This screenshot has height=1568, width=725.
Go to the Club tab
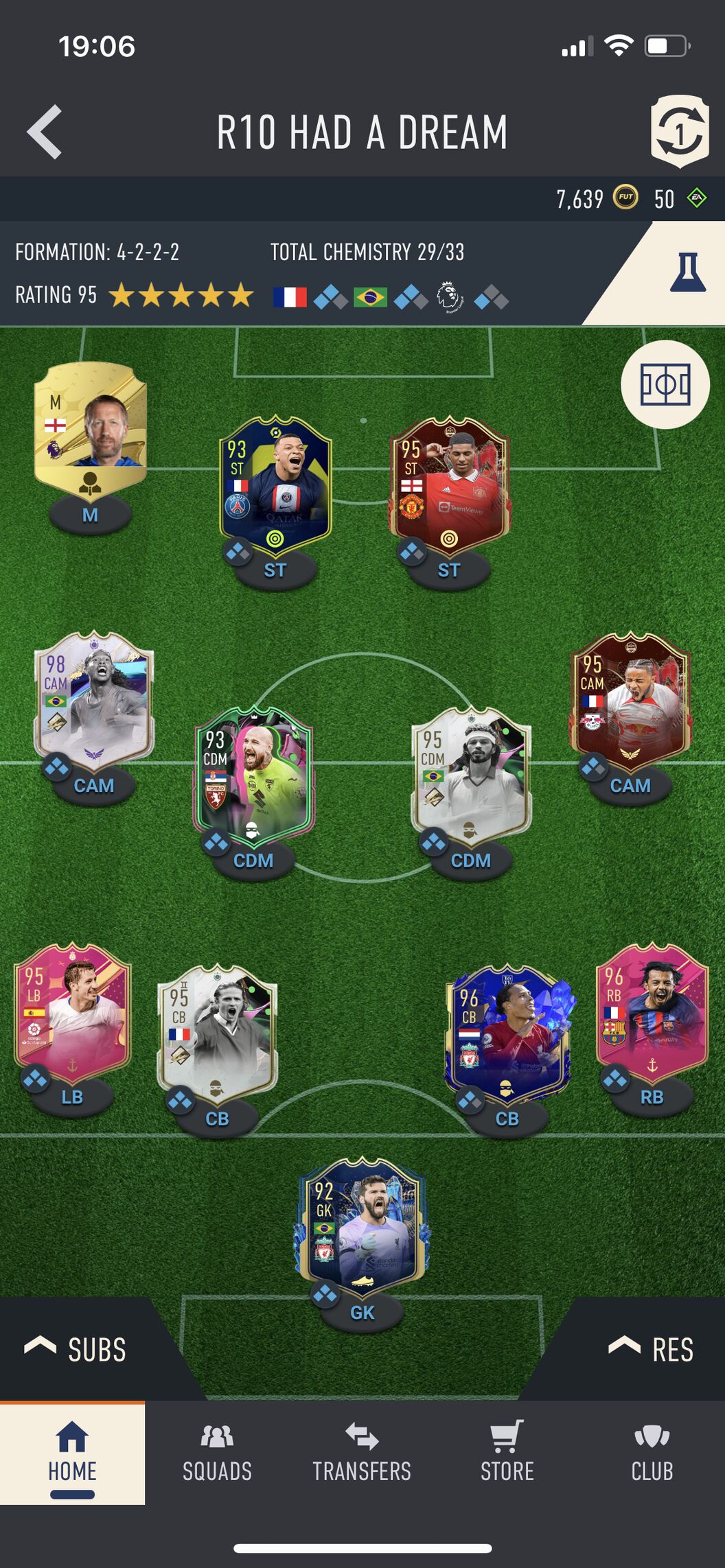(x=652, y=1453)
